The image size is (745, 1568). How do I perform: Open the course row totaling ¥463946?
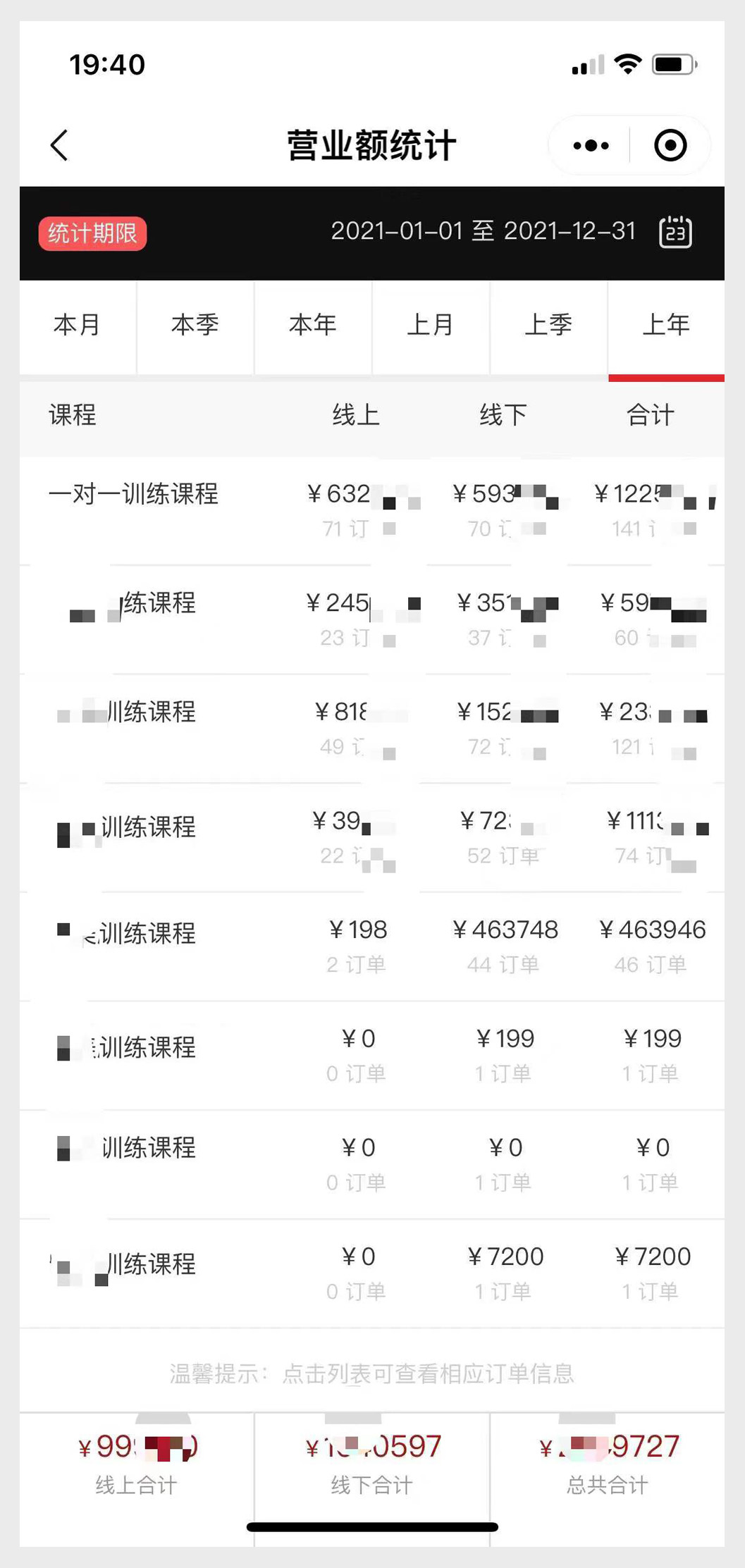click(x=372, y=946)
